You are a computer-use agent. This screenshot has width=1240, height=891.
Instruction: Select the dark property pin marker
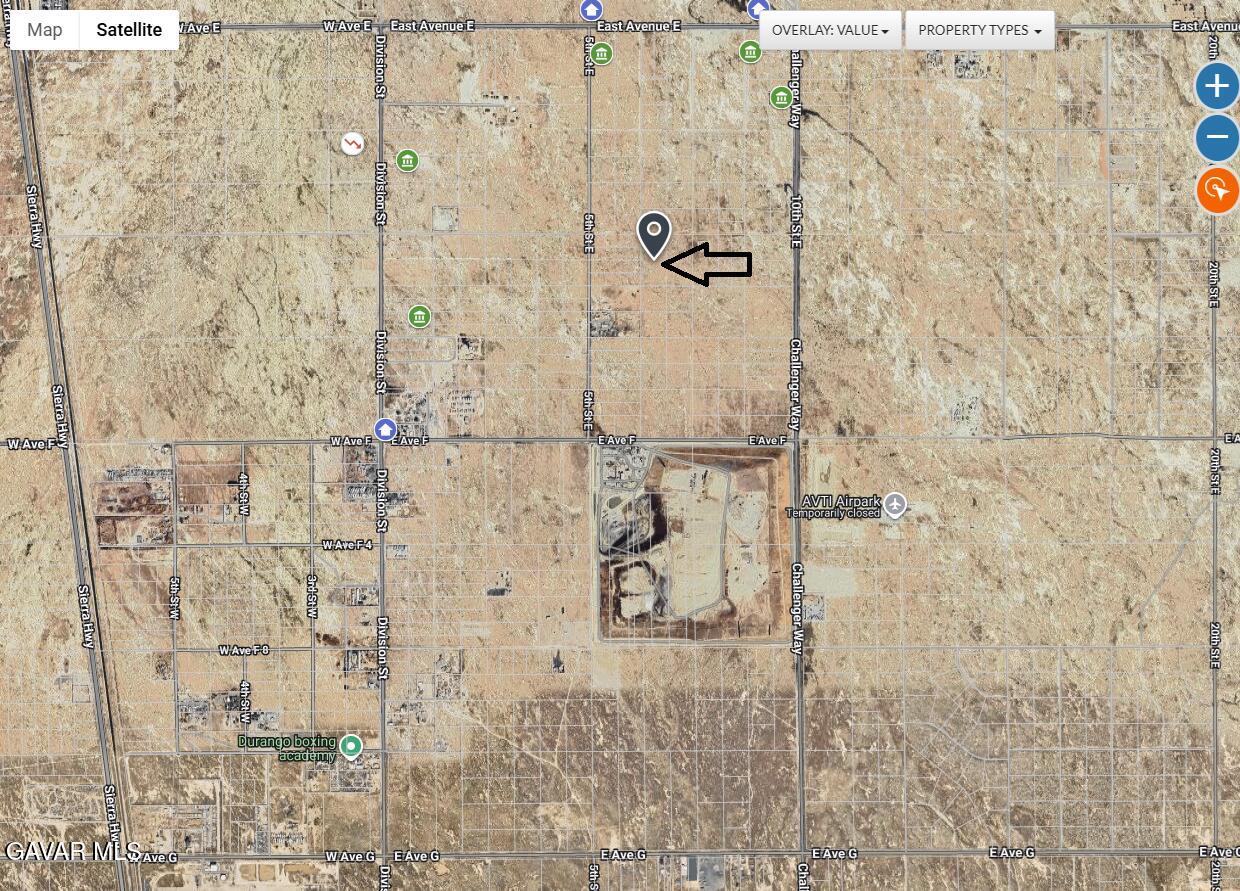654,234
